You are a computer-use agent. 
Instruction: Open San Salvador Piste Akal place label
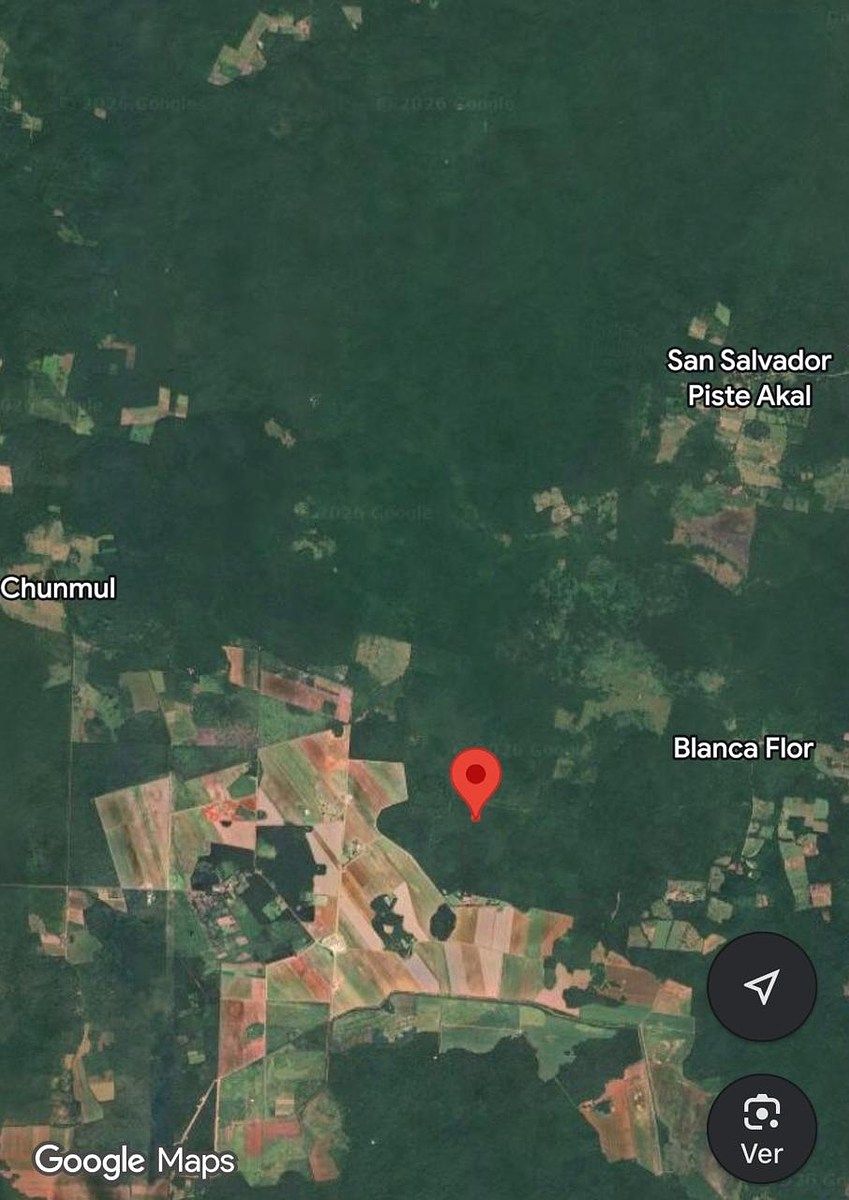[x=749, y=377]
